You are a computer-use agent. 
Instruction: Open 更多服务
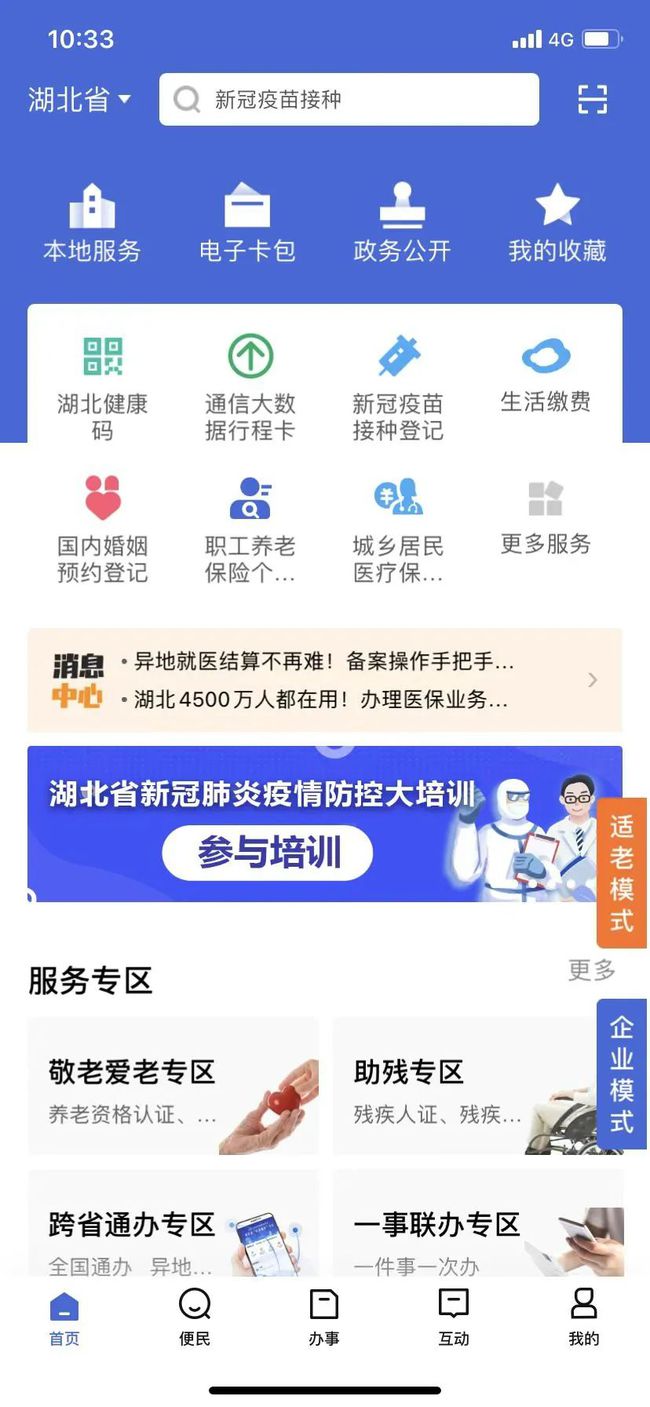pos(546,518)
